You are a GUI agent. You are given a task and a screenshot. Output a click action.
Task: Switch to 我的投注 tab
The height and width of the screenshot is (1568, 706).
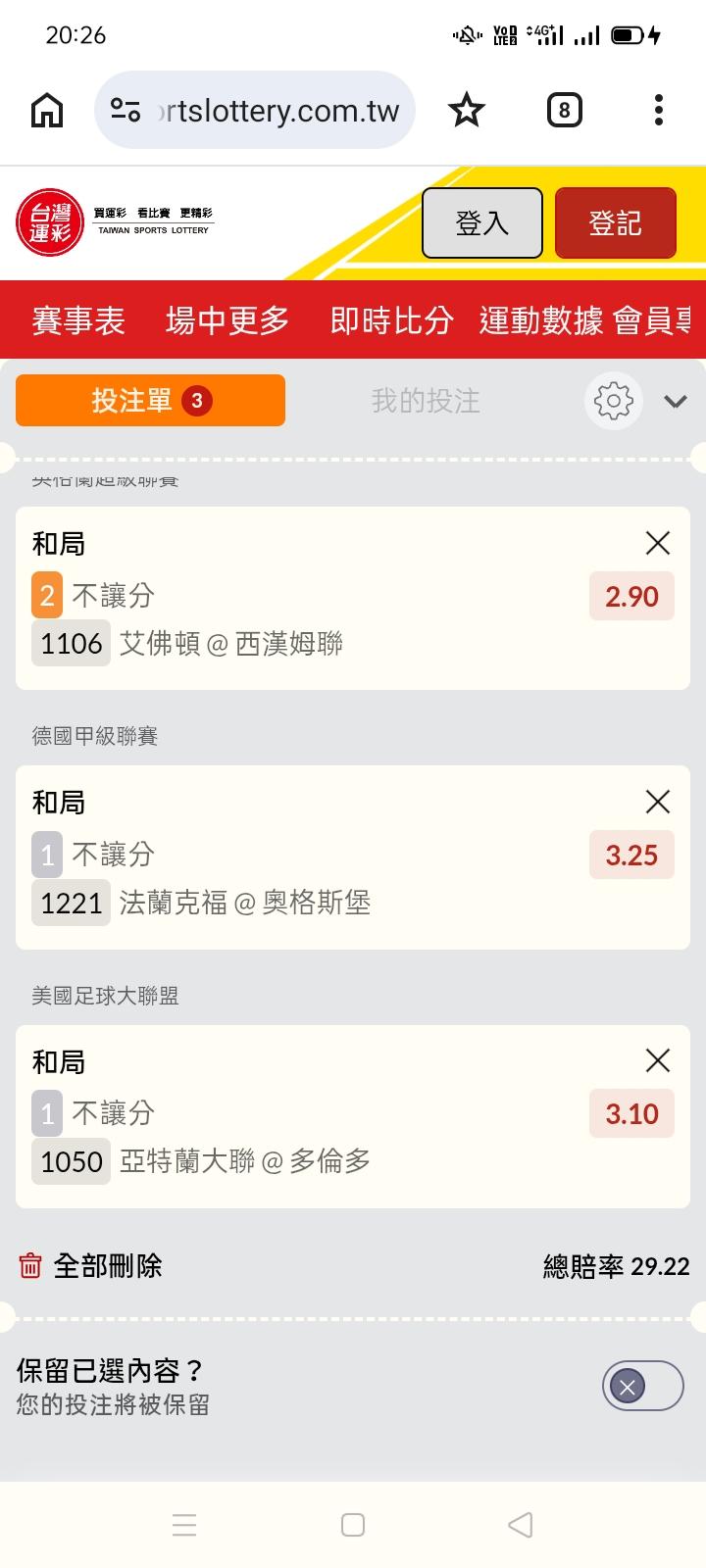pyautogui.click(x=426, y=401)
